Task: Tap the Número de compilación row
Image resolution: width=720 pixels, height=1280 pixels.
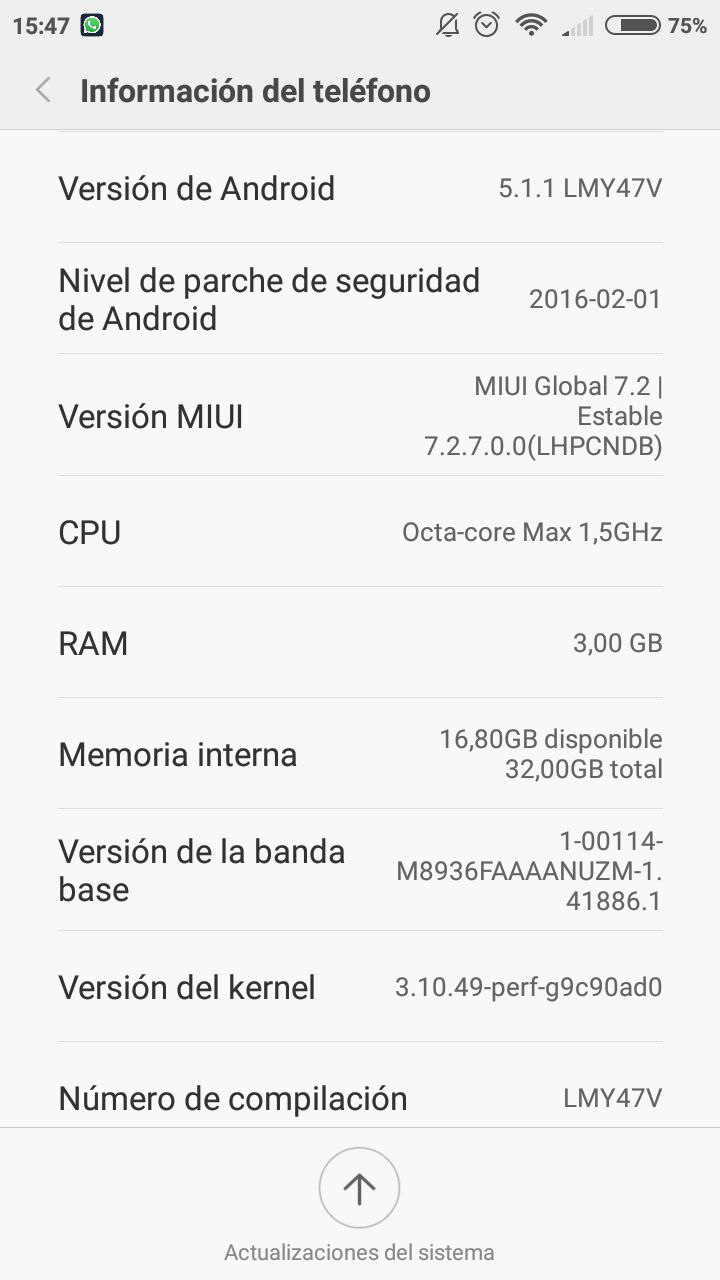Action: [360, 1086]
